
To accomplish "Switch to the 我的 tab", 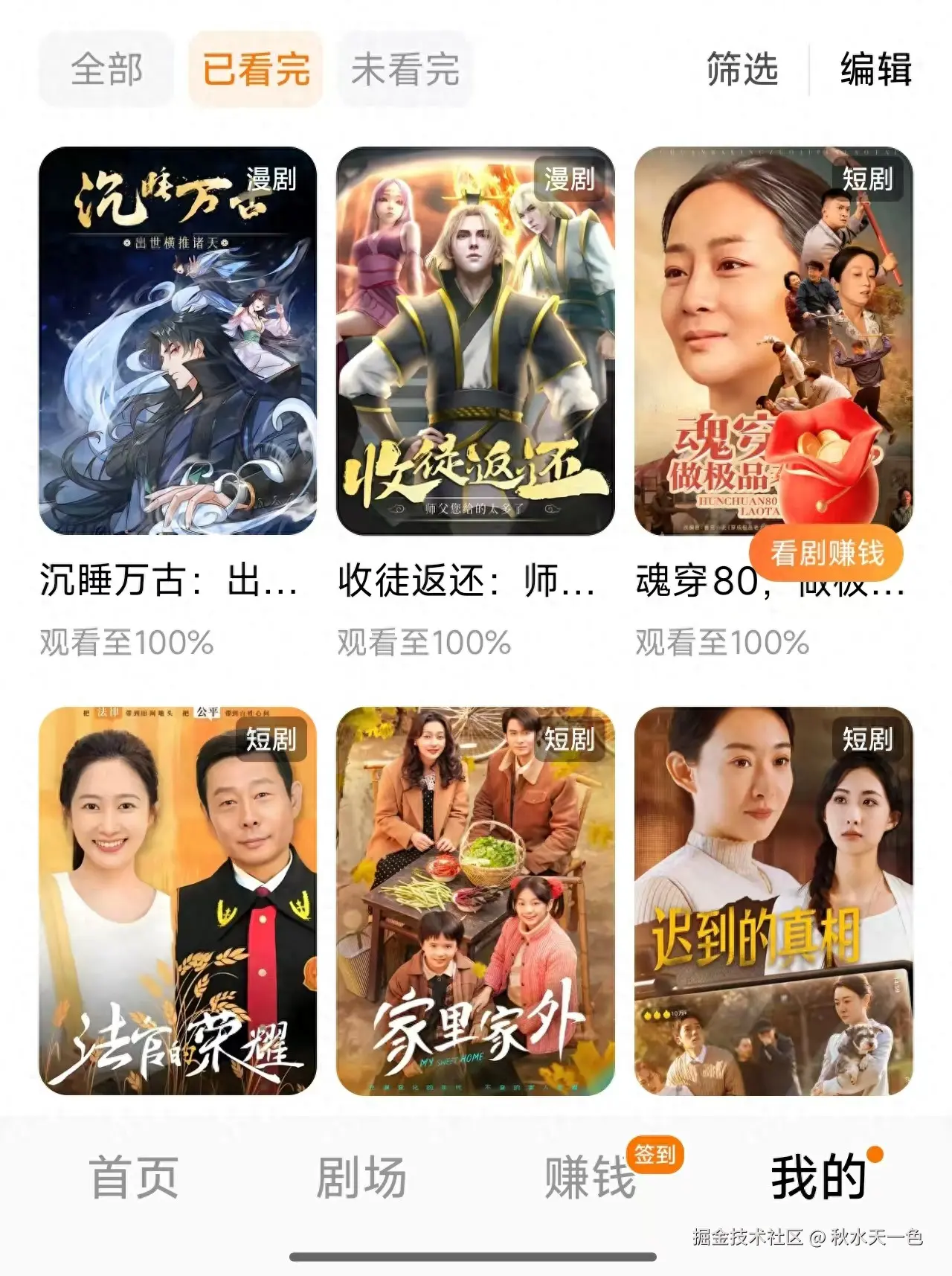I will pos(818,1177).
